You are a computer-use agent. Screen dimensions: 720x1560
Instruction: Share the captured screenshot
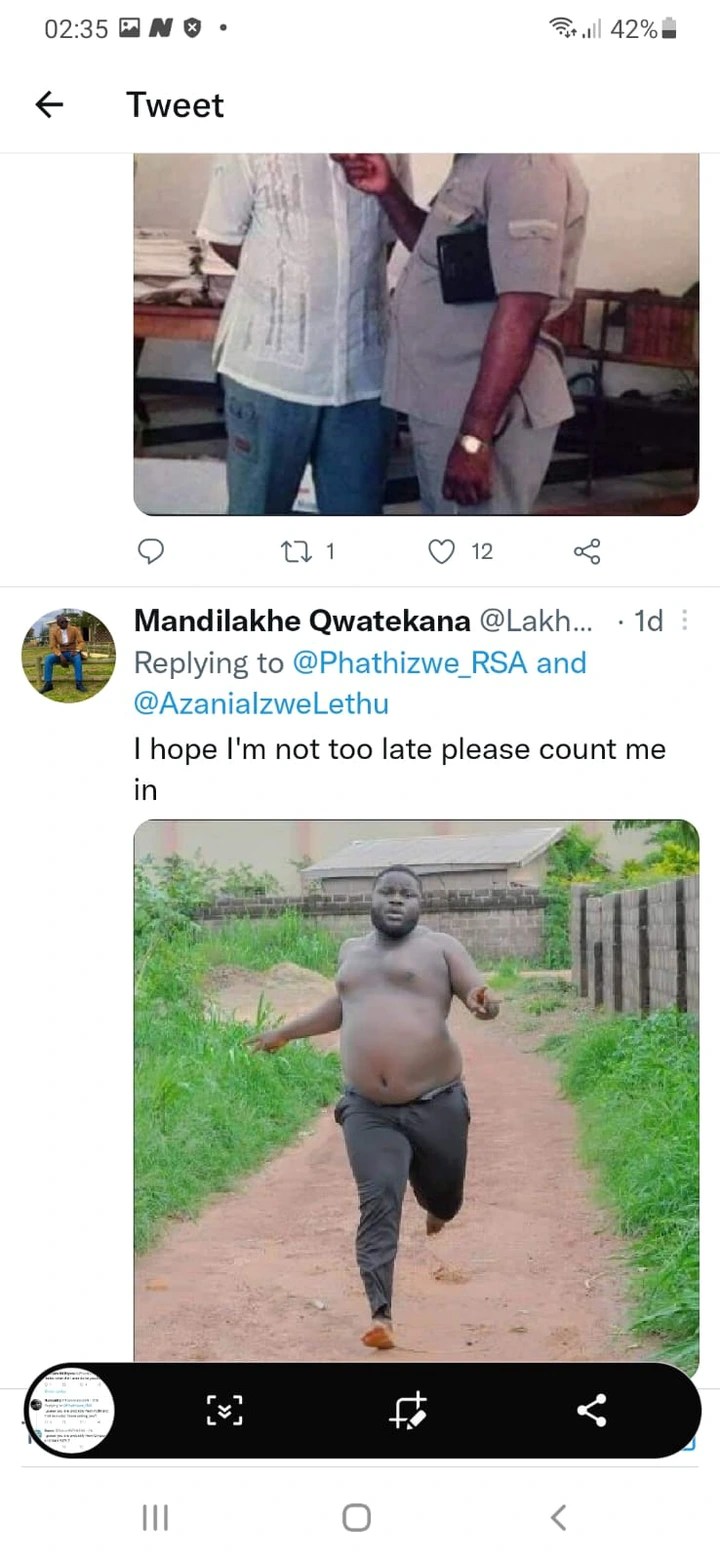(x=592, y=1411)
